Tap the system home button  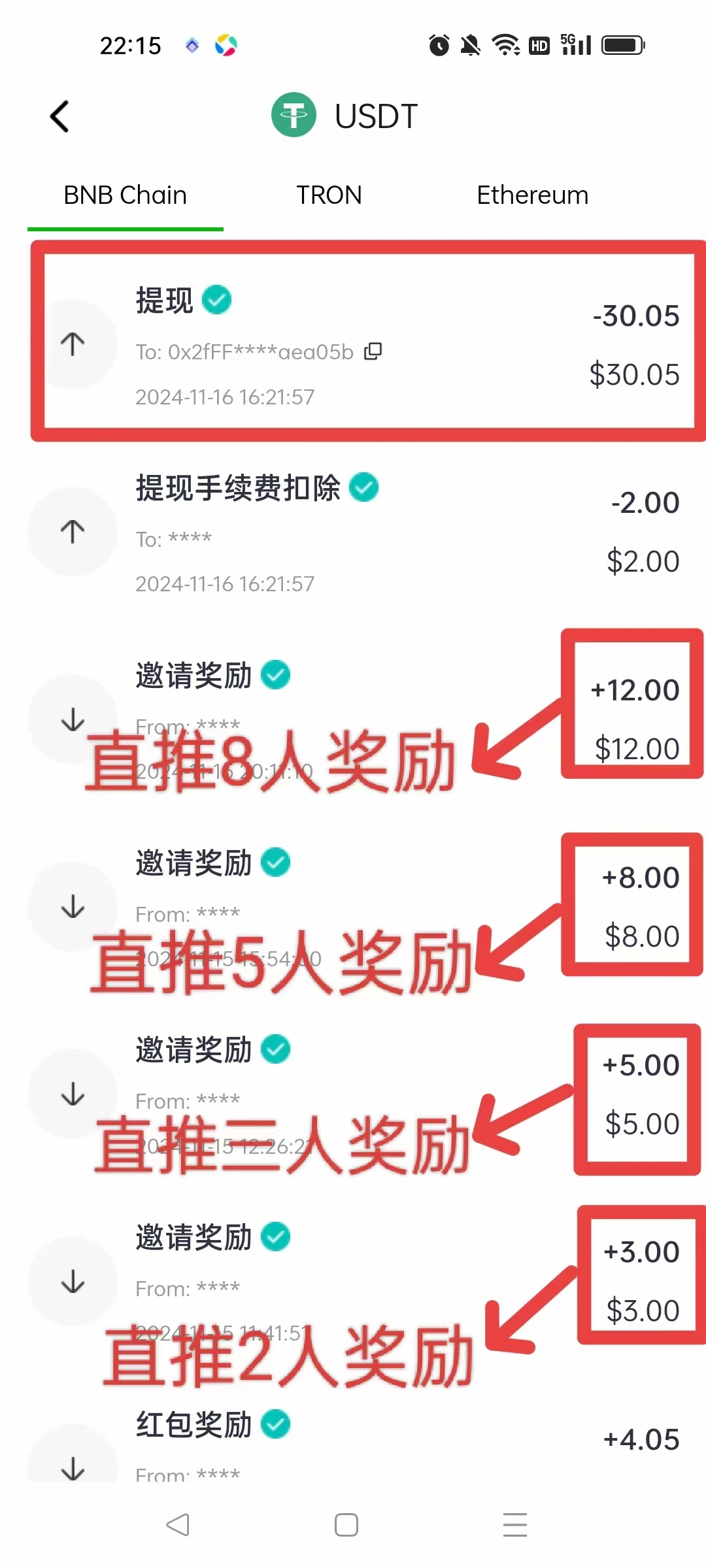346,1525
